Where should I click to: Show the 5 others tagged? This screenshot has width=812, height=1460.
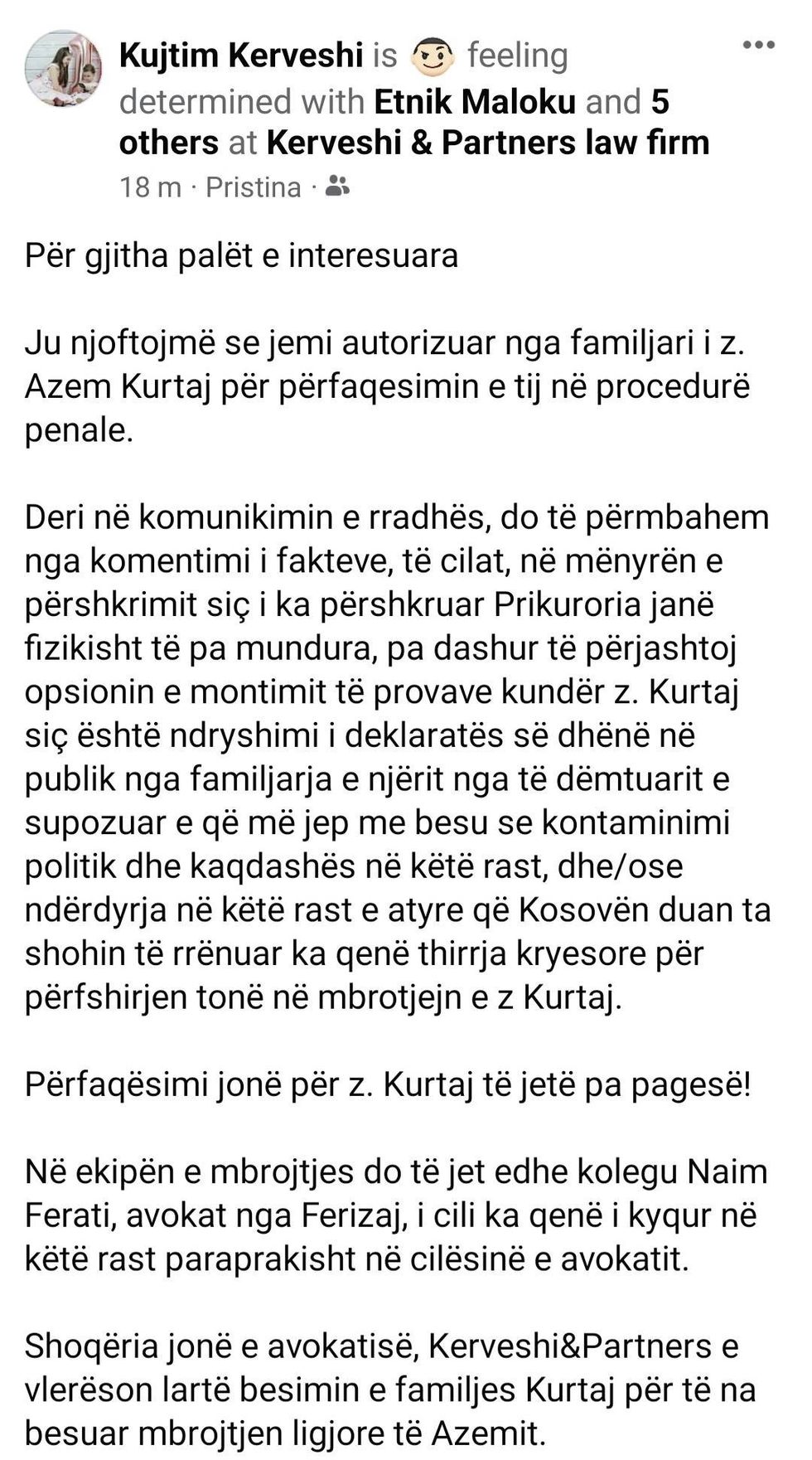click(169, 142)
